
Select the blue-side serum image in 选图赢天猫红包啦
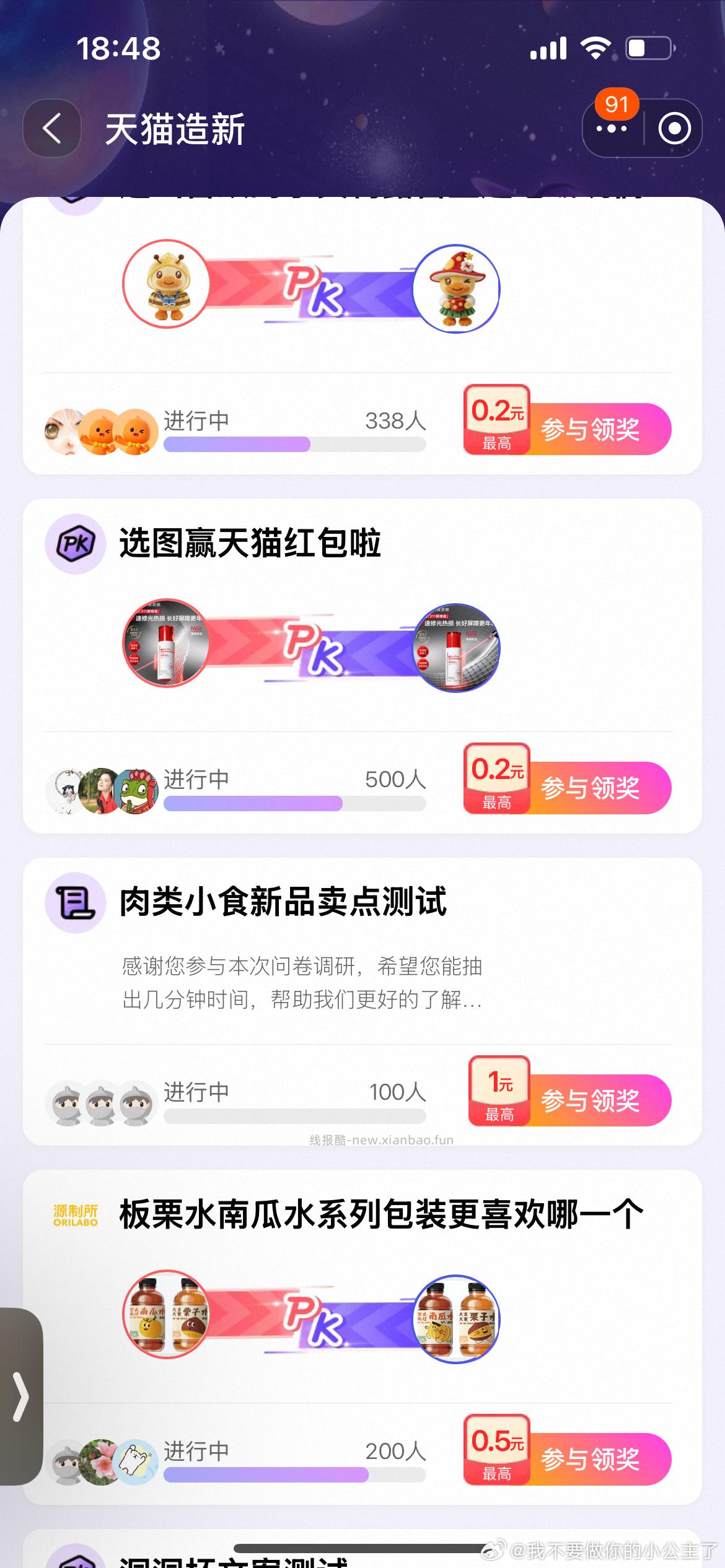pos(459,647)
